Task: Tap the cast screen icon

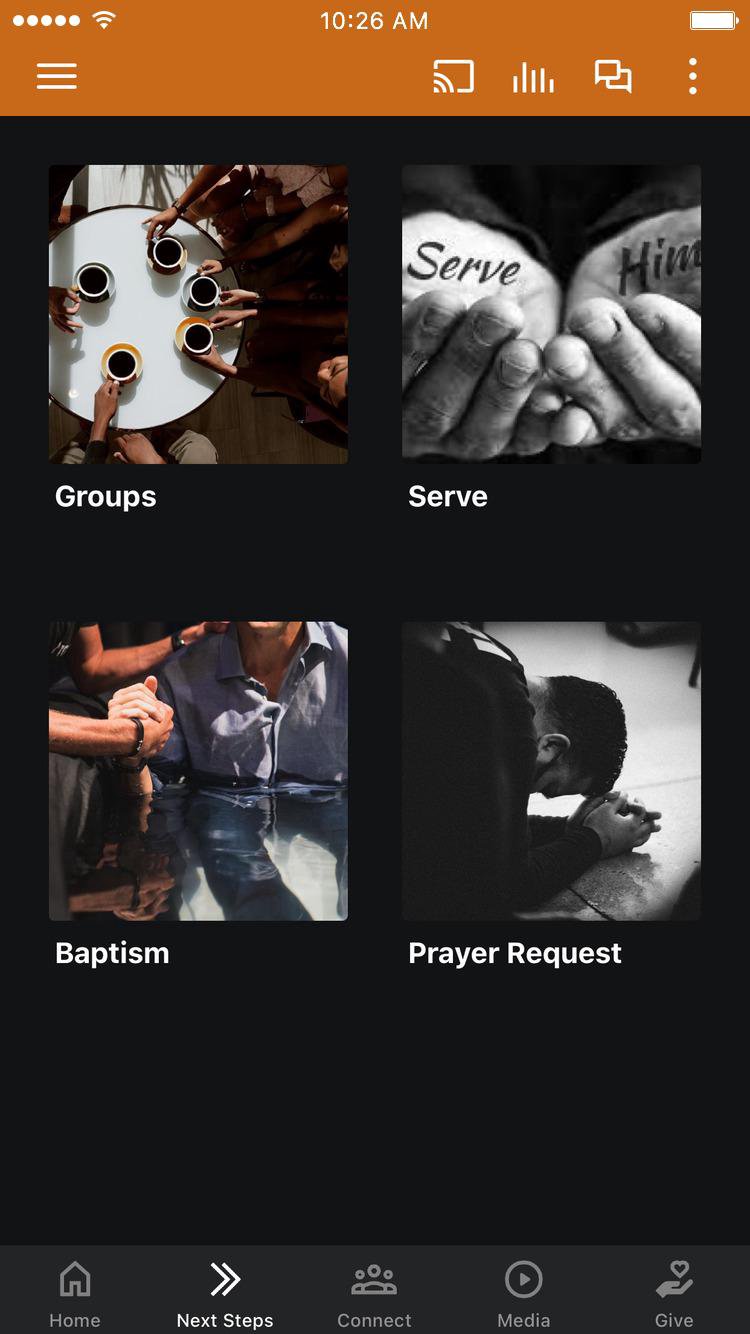Action: (x=453, y=77)
